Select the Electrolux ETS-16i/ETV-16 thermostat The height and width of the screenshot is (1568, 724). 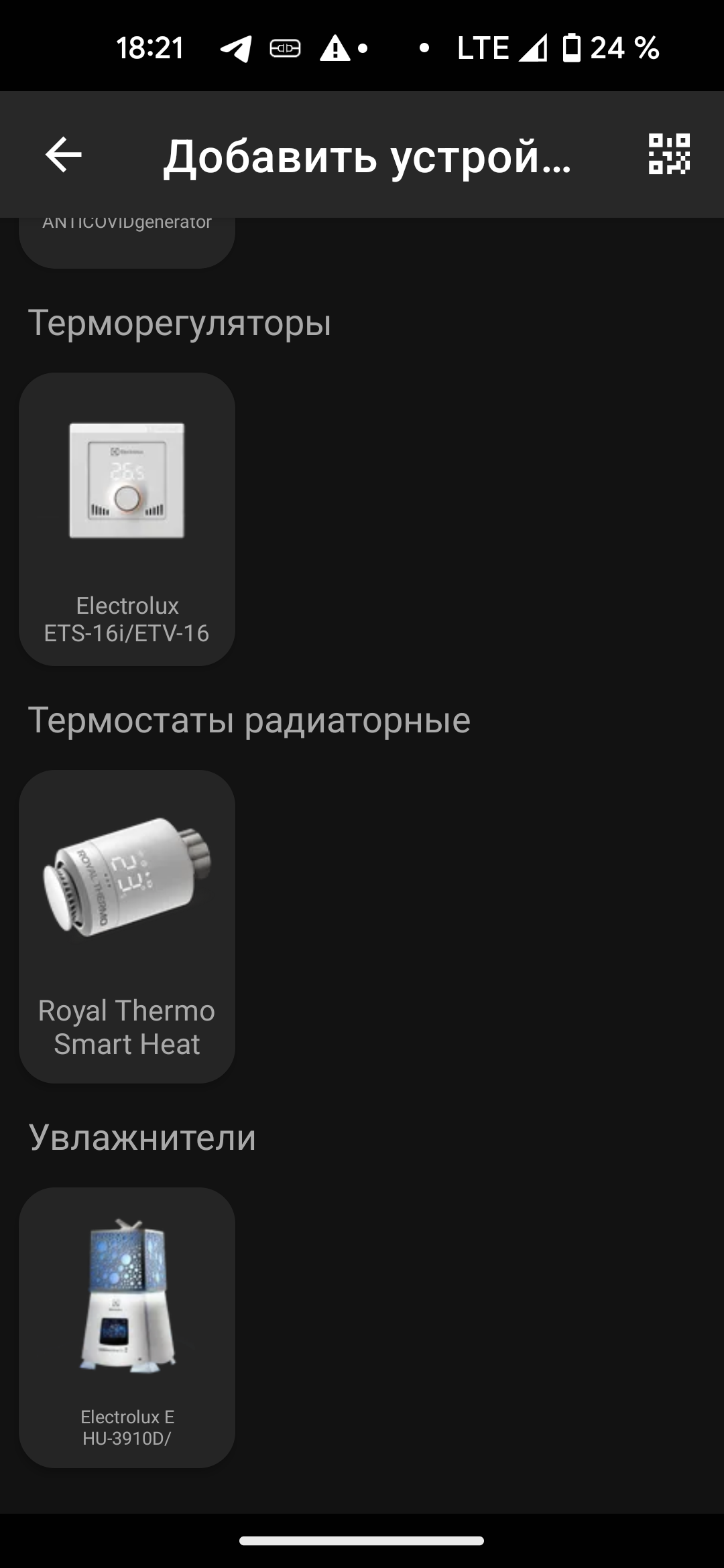point(127,519)
